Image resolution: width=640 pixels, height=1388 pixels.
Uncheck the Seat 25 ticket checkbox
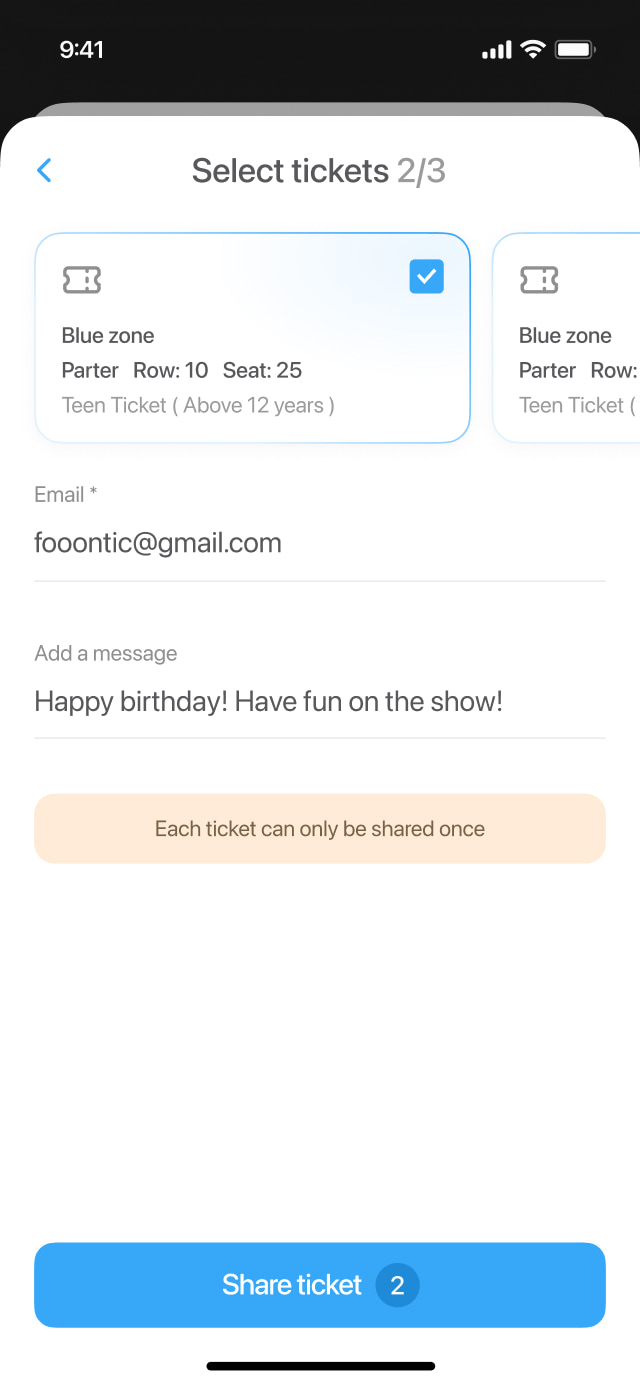[427, 277]
